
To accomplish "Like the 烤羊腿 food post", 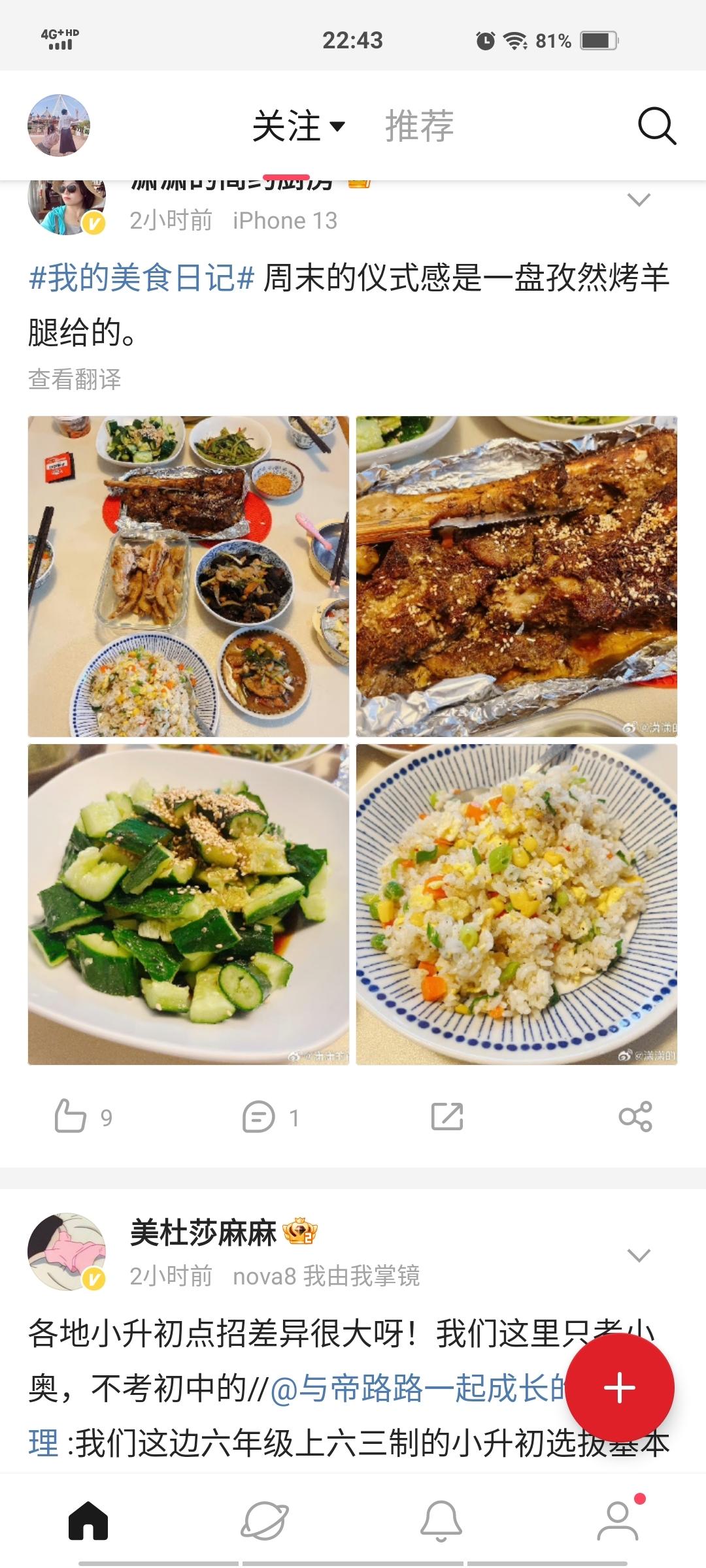I will click(71, 1116).
